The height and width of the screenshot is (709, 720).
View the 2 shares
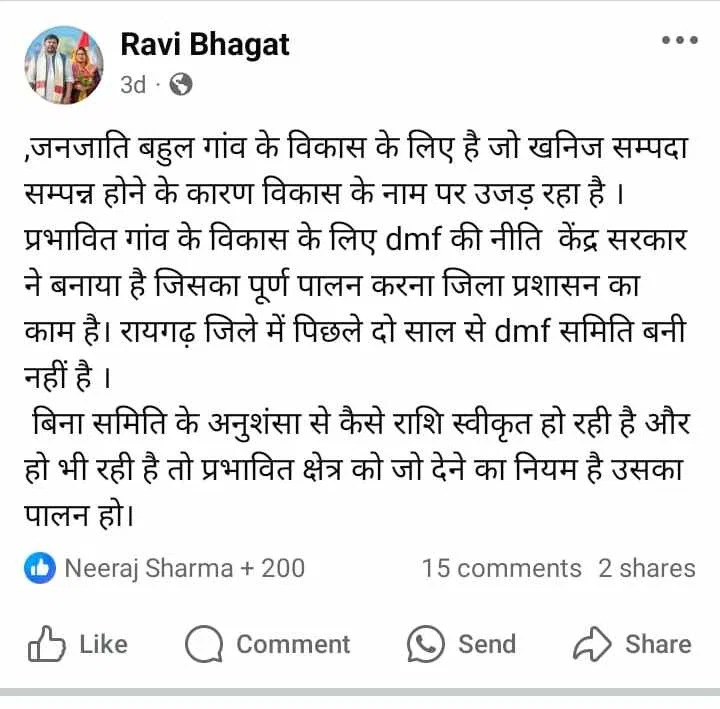(646, 568)
